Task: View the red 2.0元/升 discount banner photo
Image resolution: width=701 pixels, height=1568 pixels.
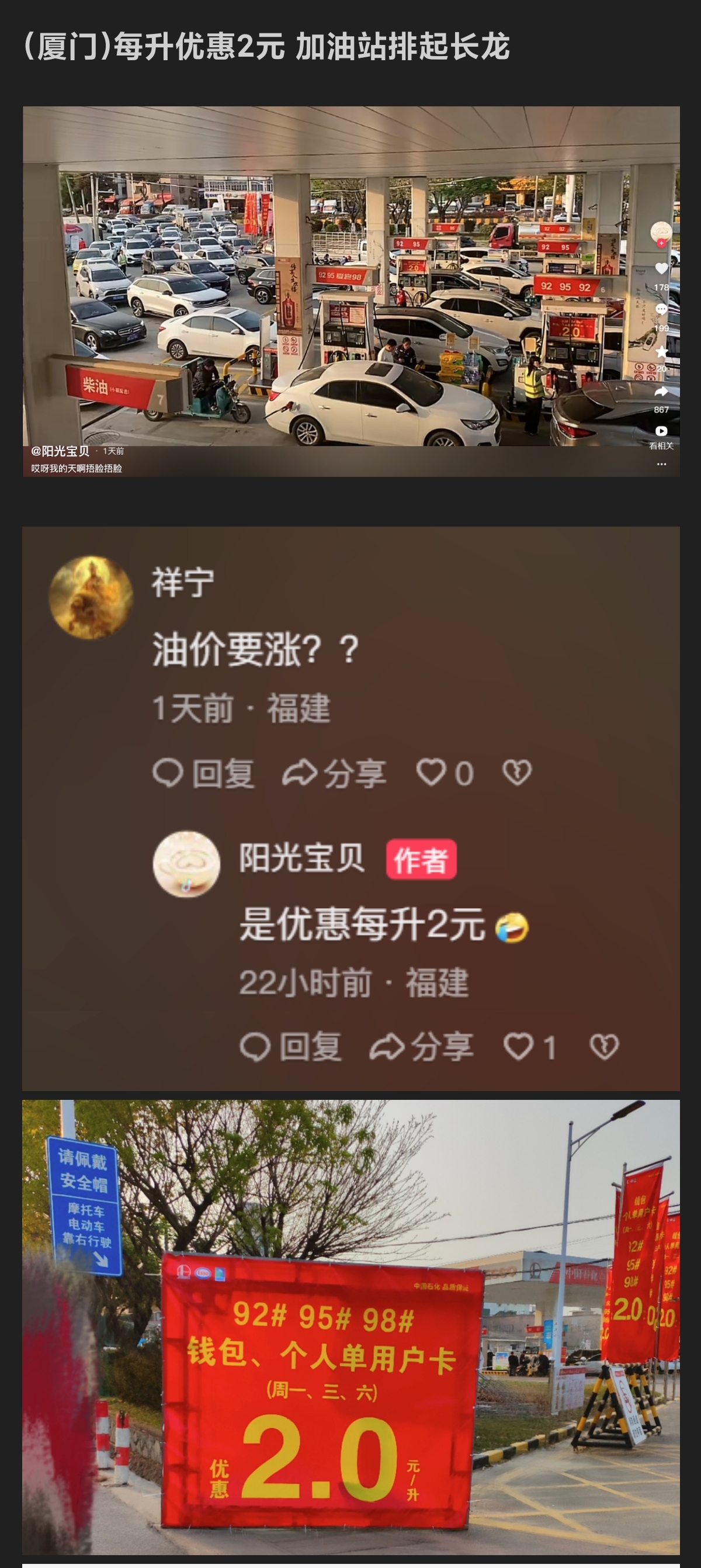Action: [x=350, y=1327]
